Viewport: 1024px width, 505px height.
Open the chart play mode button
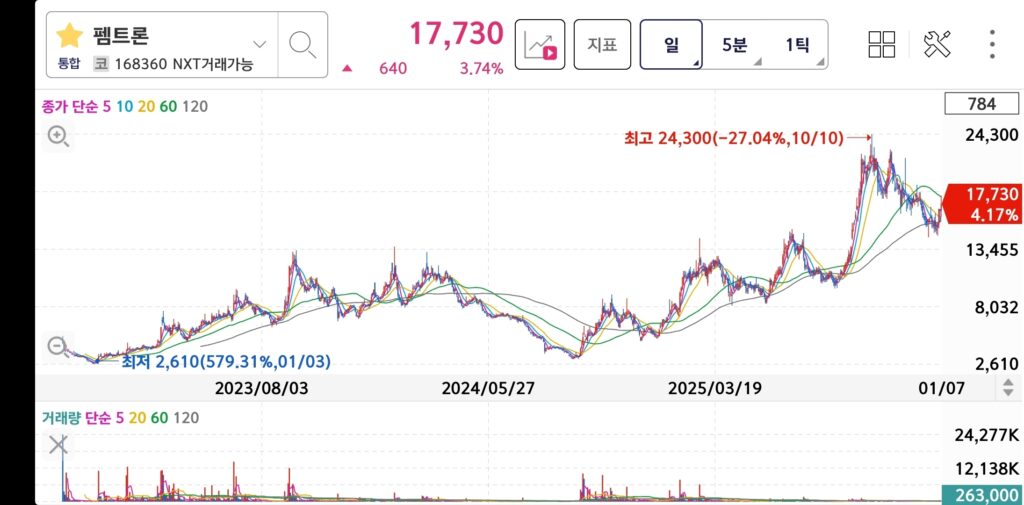tap(540, 45)
